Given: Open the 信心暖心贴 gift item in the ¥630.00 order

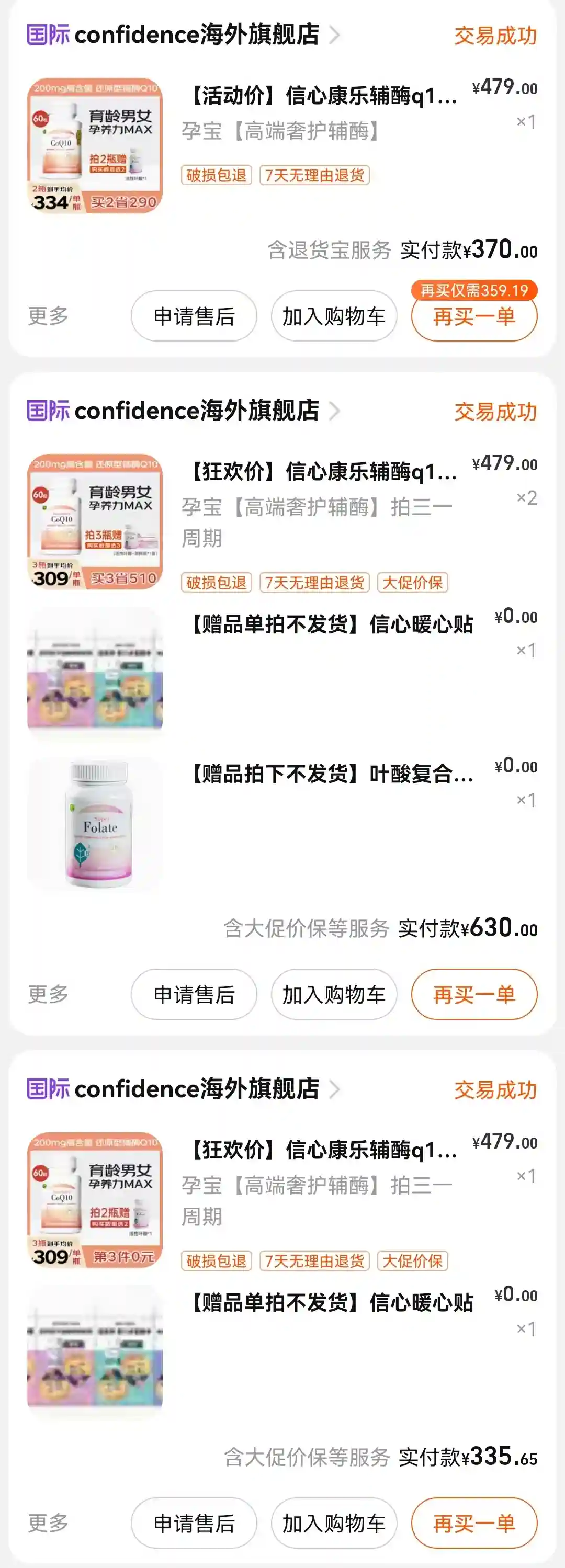Looking at the screenshot, I should click(330, 624).
